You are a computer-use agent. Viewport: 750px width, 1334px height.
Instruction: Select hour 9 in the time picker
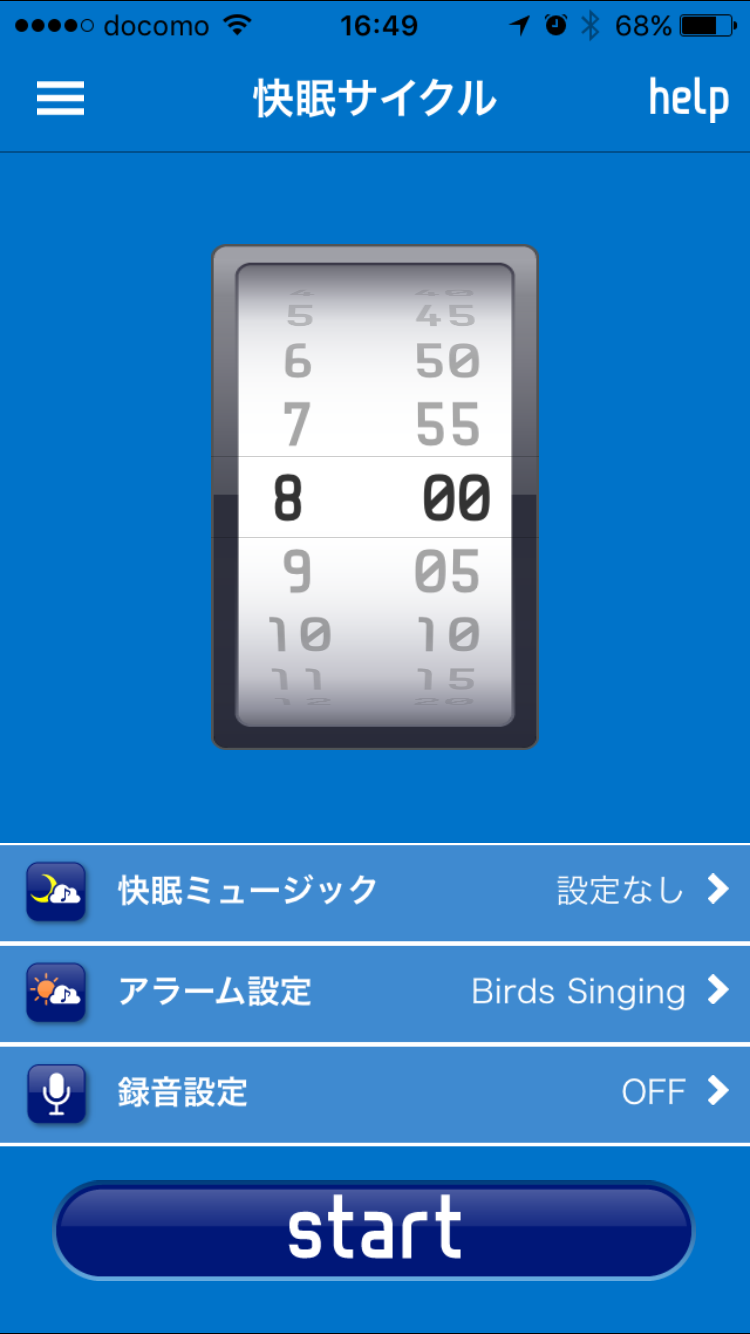coord(296,573)
